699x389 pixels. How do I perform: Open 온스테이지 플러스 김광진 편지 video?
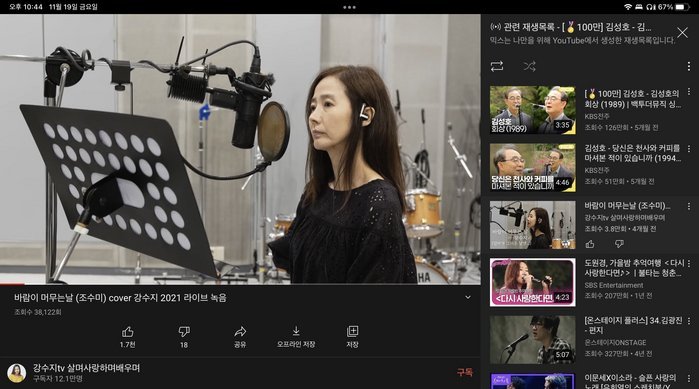(532, 340)
